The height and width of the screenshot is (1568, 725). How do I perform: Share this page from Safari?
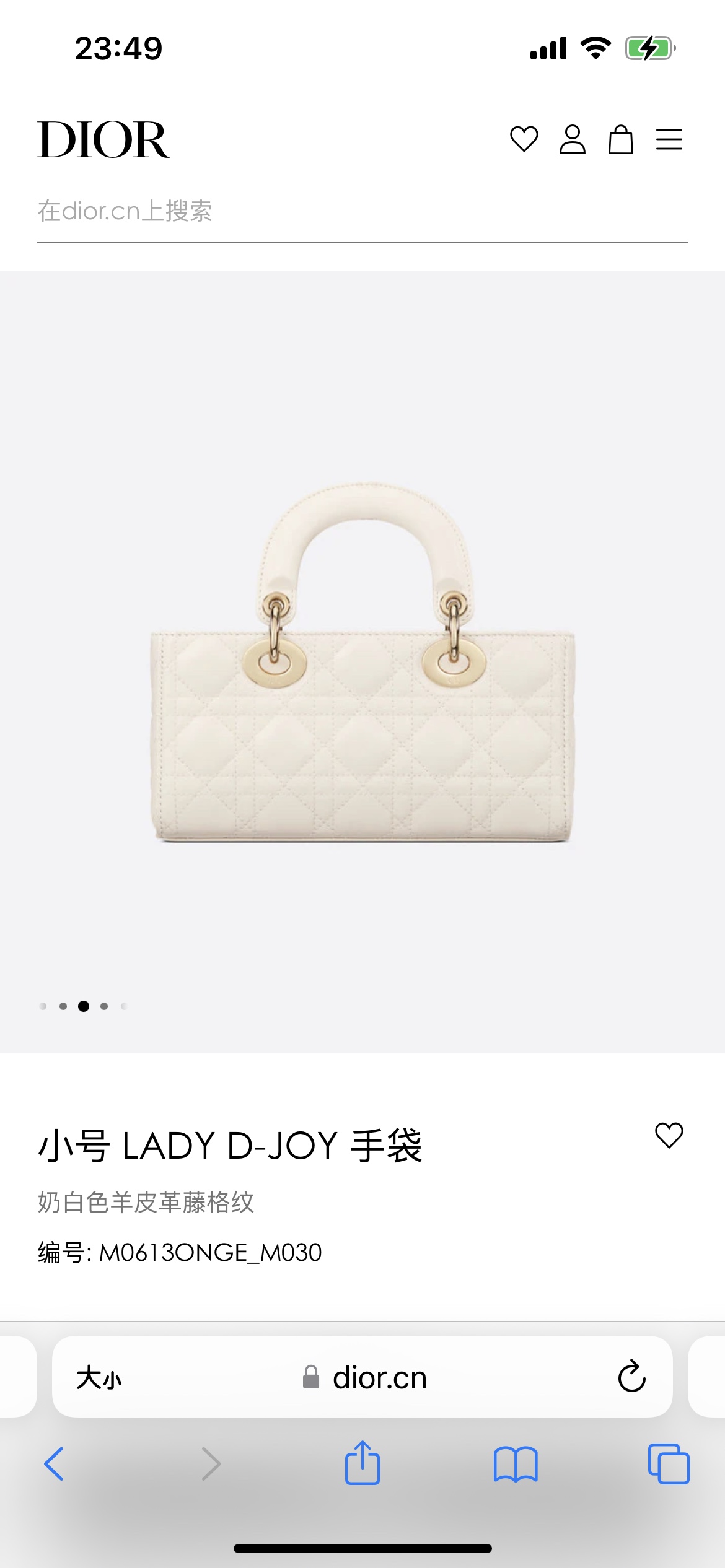[362, 1463]
